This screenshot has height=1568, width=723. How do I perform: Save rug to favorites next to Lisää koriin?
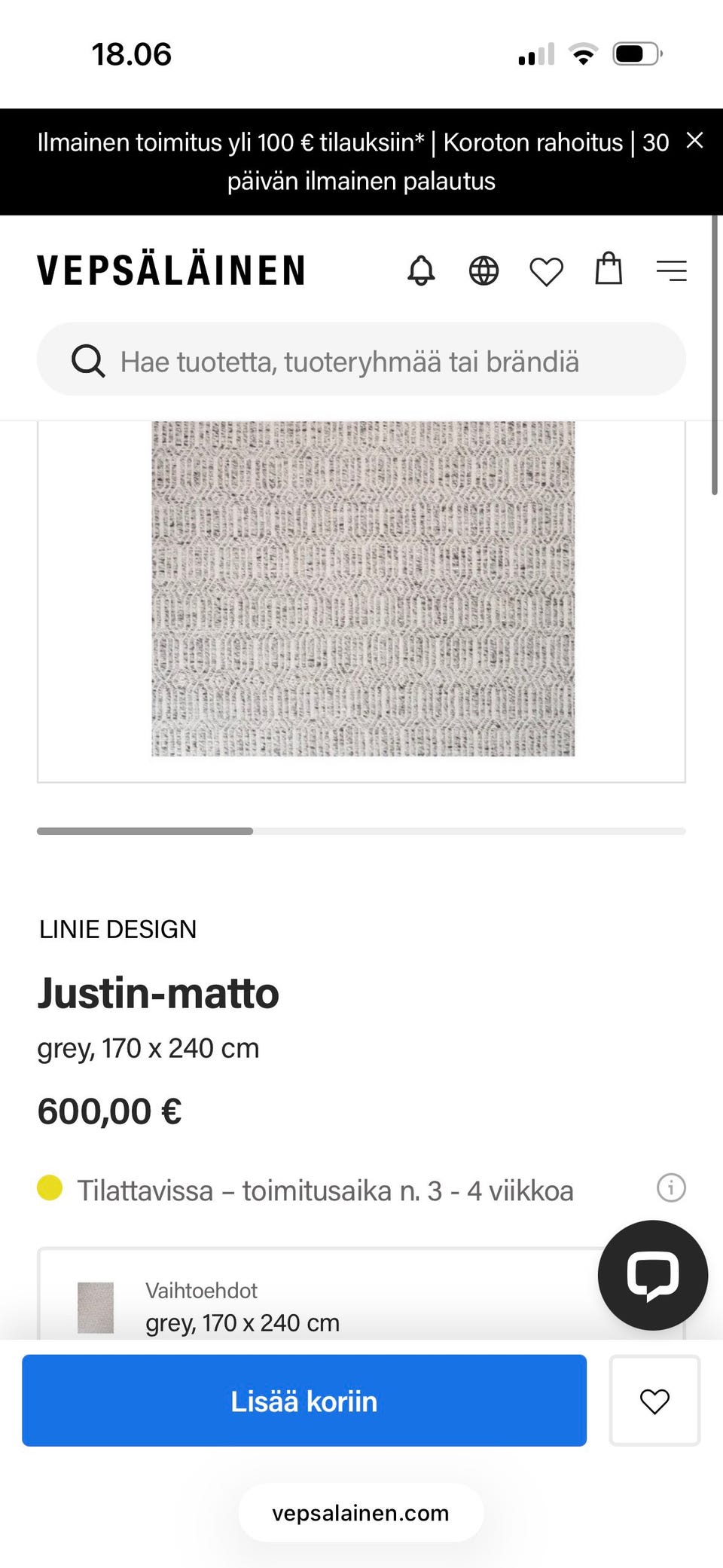pyautogui.click(x=654, y=1401)
